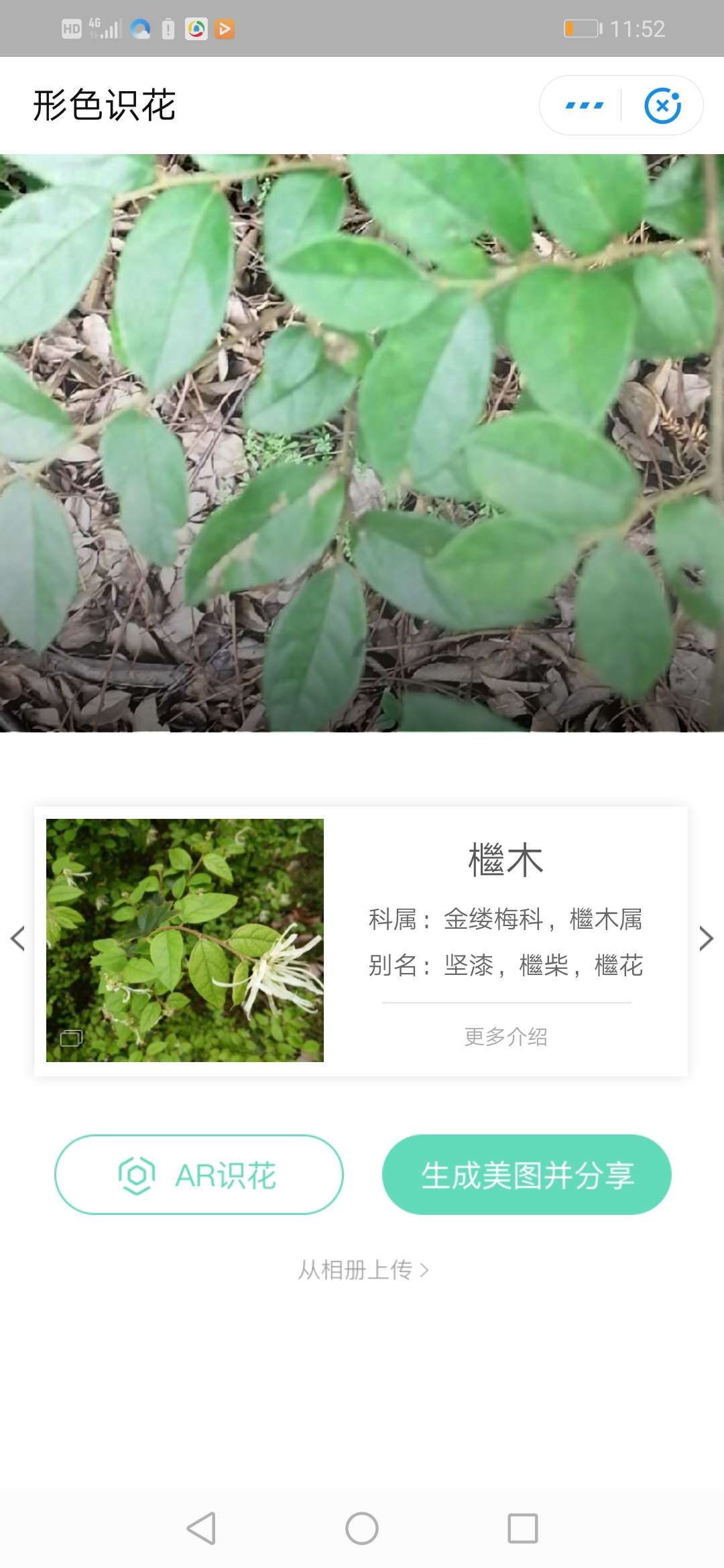Expand 从相册上传 via its chevron arrow
This screenshot has height=1568, width=724.
tap(424, 1270)
